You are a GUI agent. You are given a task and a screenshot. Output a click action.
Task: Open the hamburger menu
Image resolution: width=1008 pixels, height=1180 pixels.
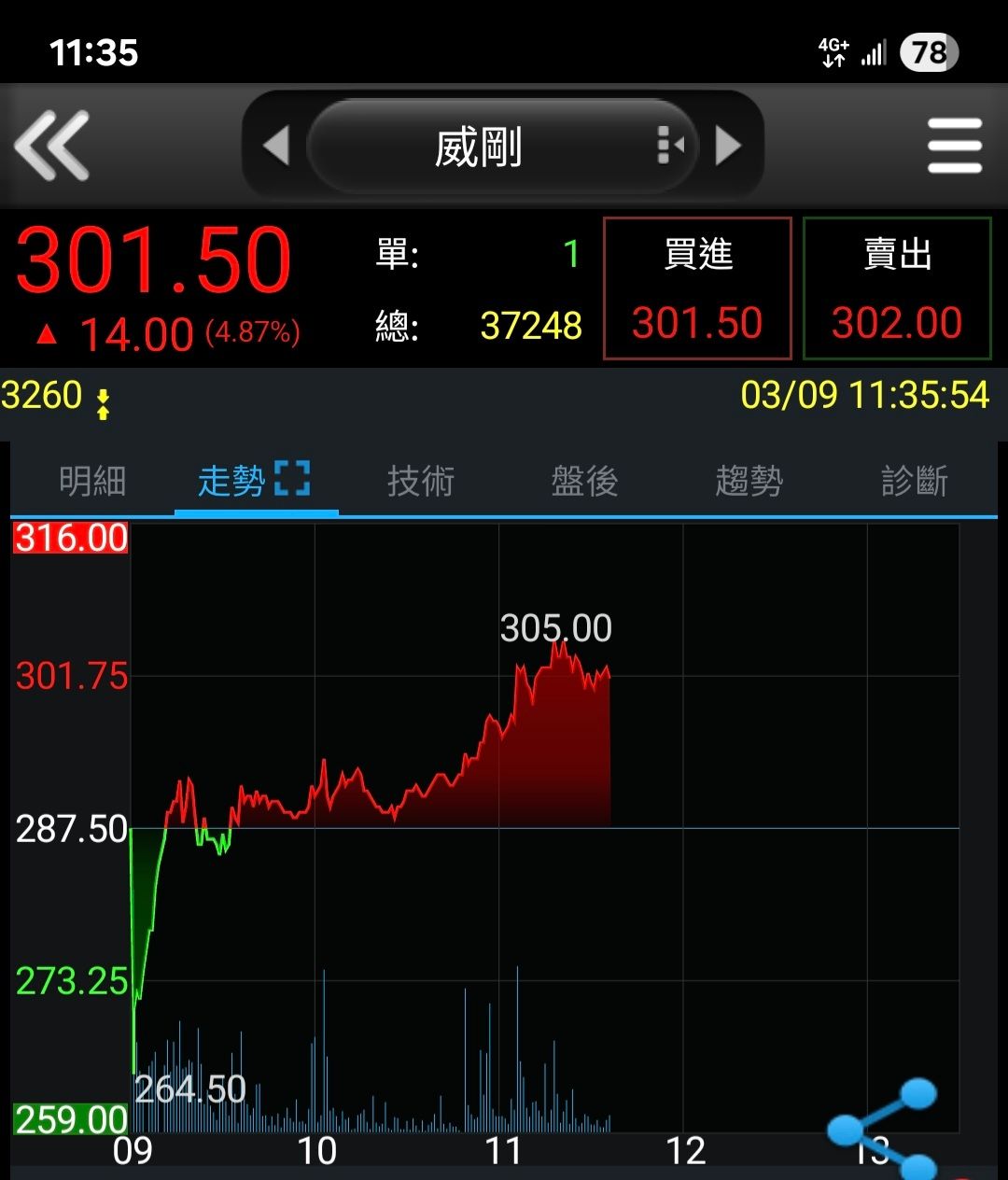pos(954,146)
